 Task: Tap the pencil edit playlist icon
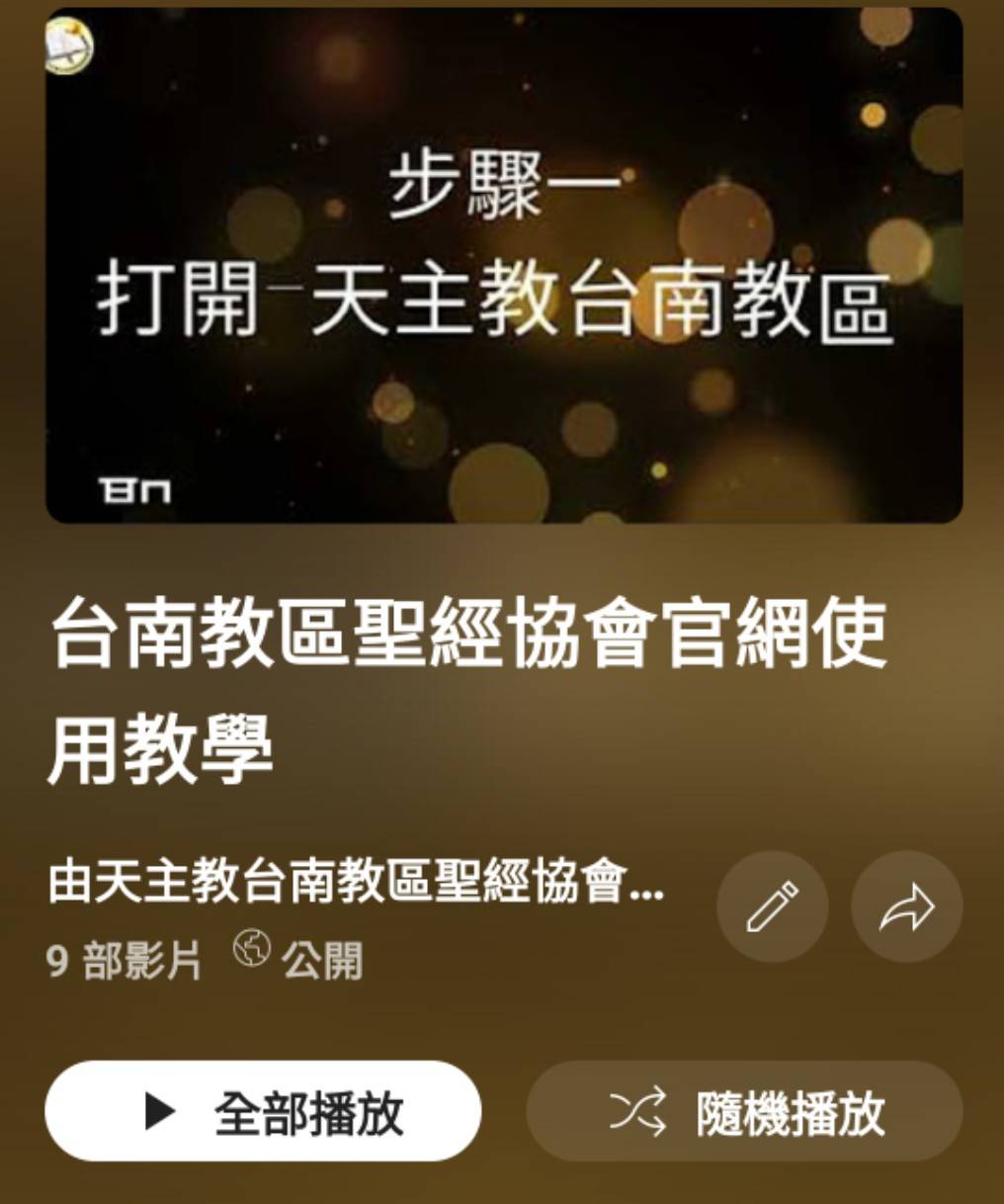point(772,907)
